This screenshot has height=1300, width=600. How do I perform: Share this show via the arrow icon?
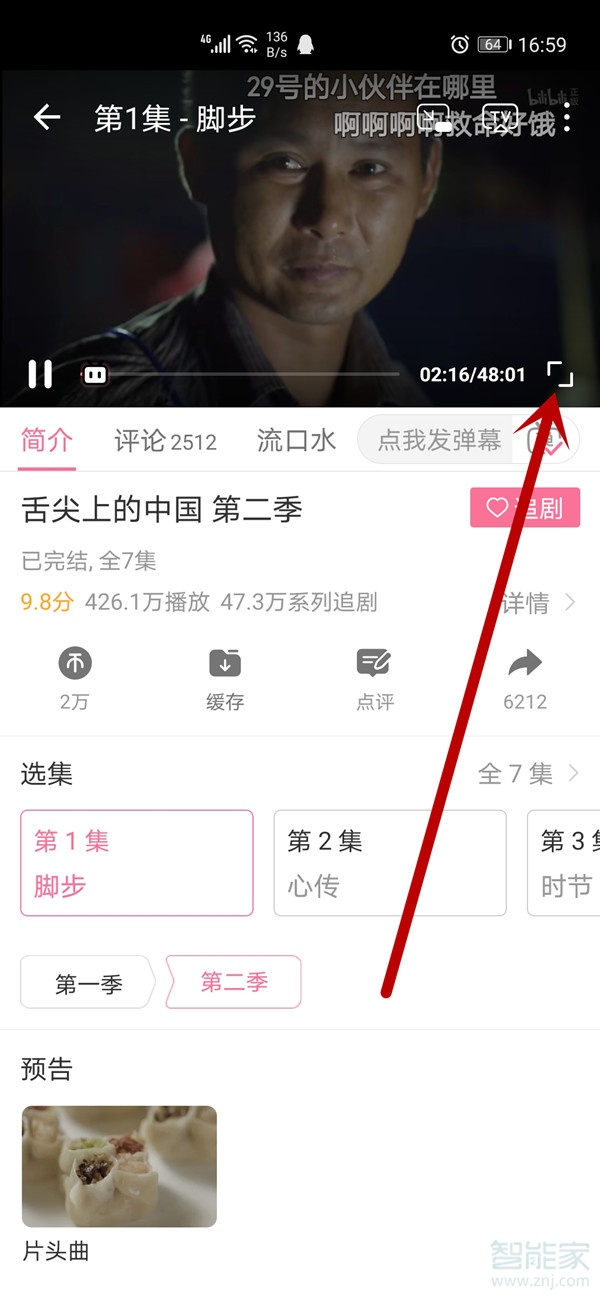(525, 677)
